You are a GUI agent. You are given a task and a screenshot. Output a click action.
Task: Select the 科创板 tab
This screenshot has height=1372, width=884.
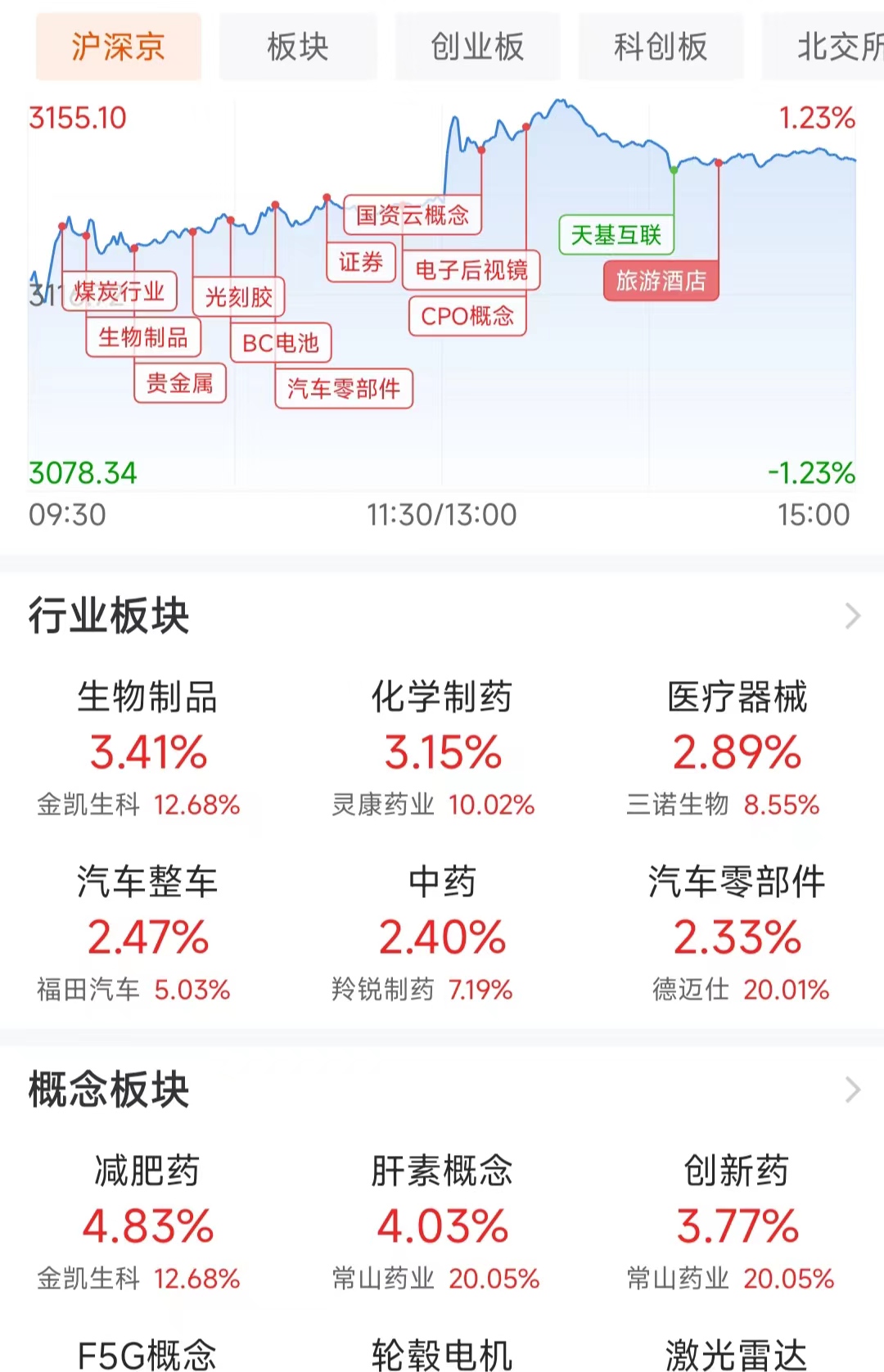(x=661, y=47)
